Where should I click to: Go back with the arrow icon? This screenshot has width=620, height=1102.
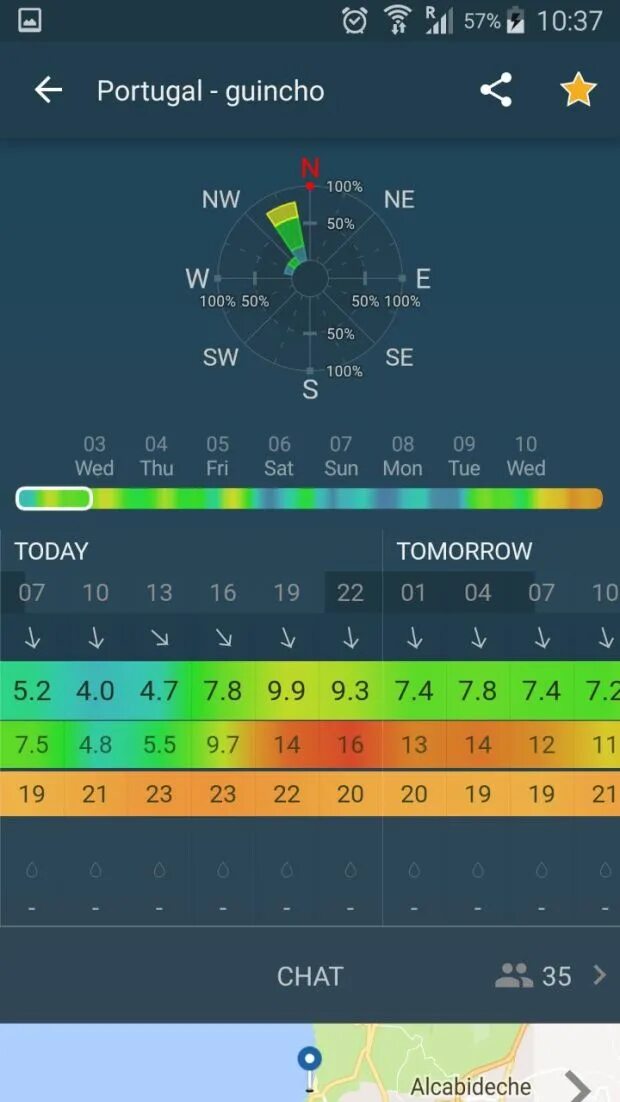[x=48, y=91]
